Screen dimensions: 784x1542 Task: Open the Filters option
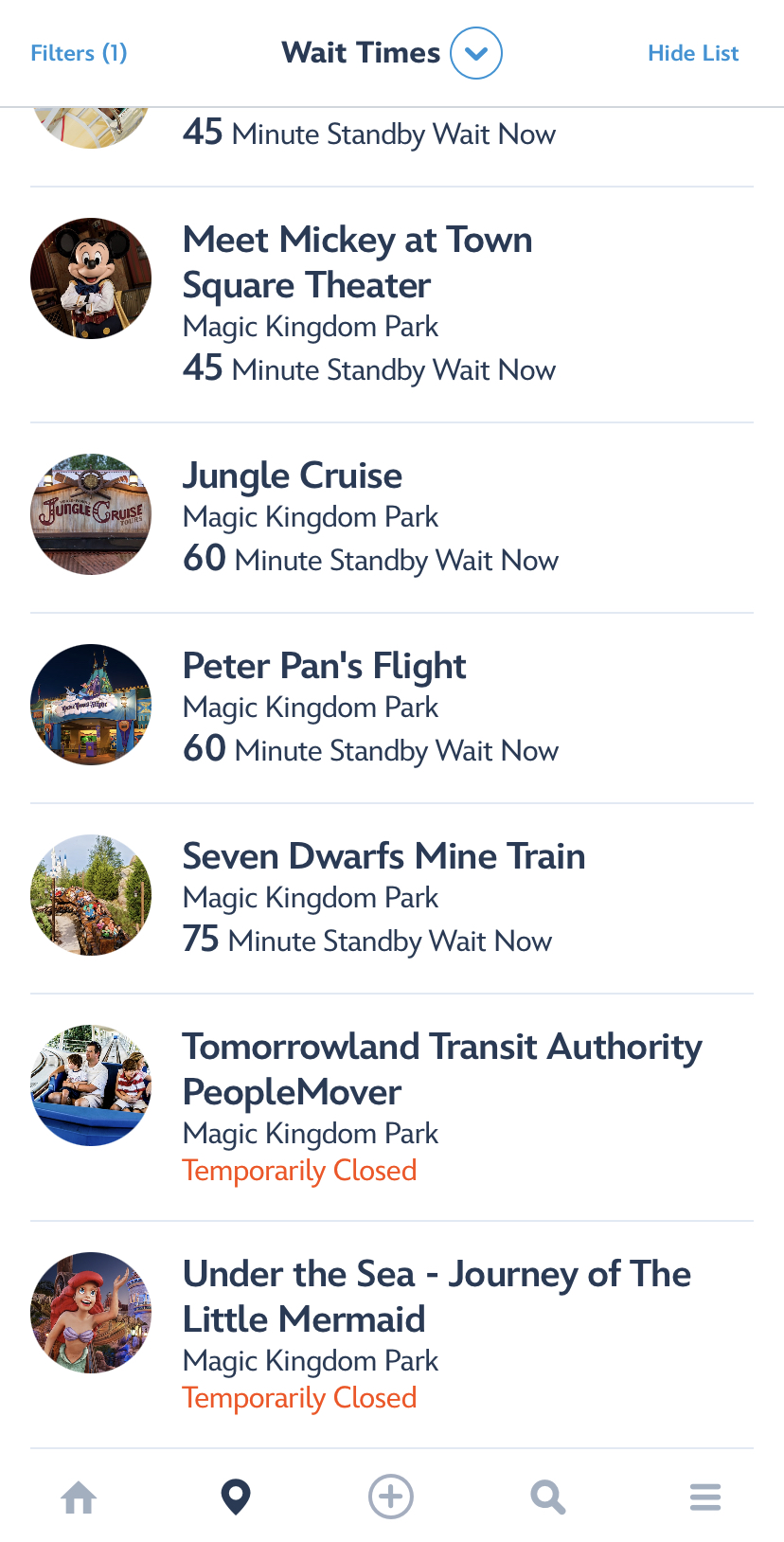pyautogui.click(x=79, y=53)
